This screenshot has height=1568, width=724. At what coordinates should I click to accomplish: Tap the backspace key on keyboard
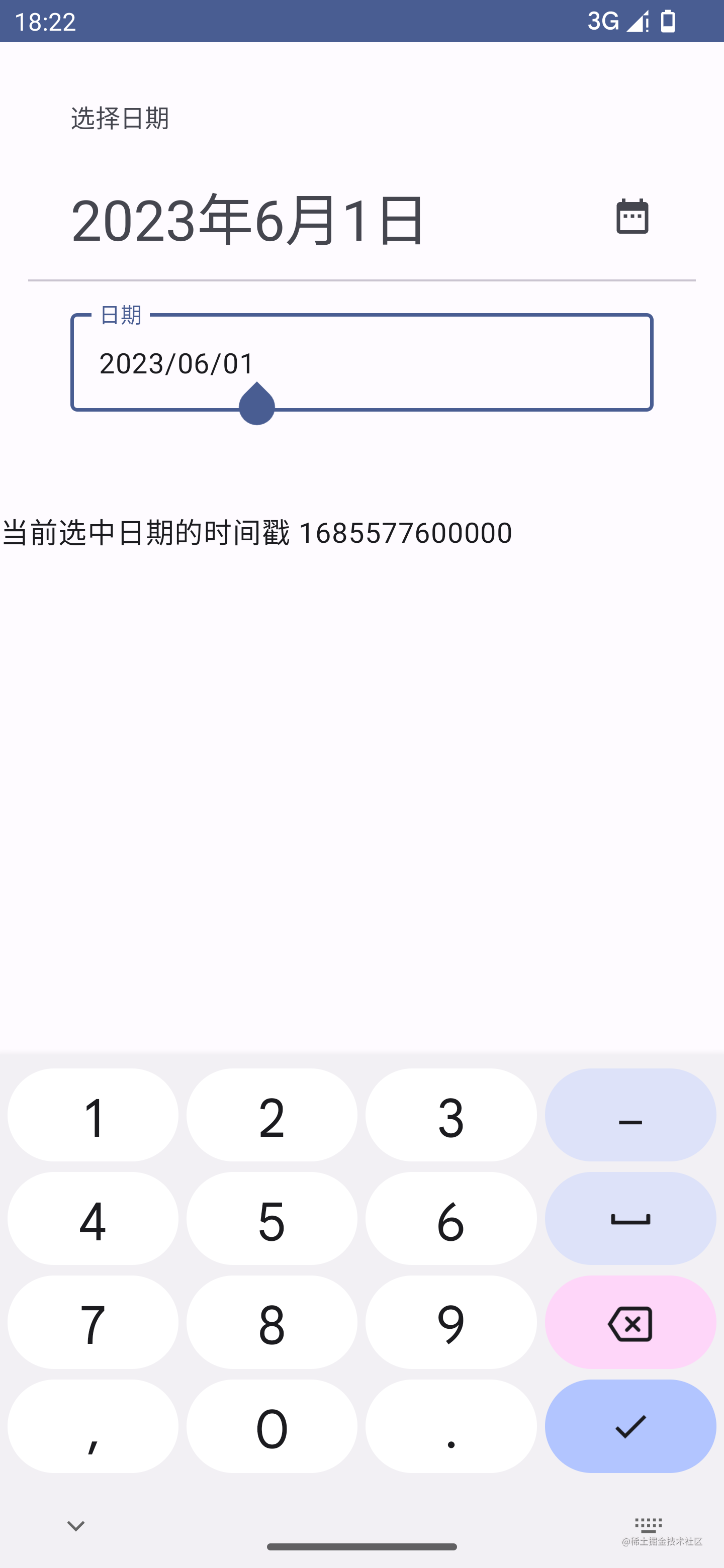point(629,1325)
